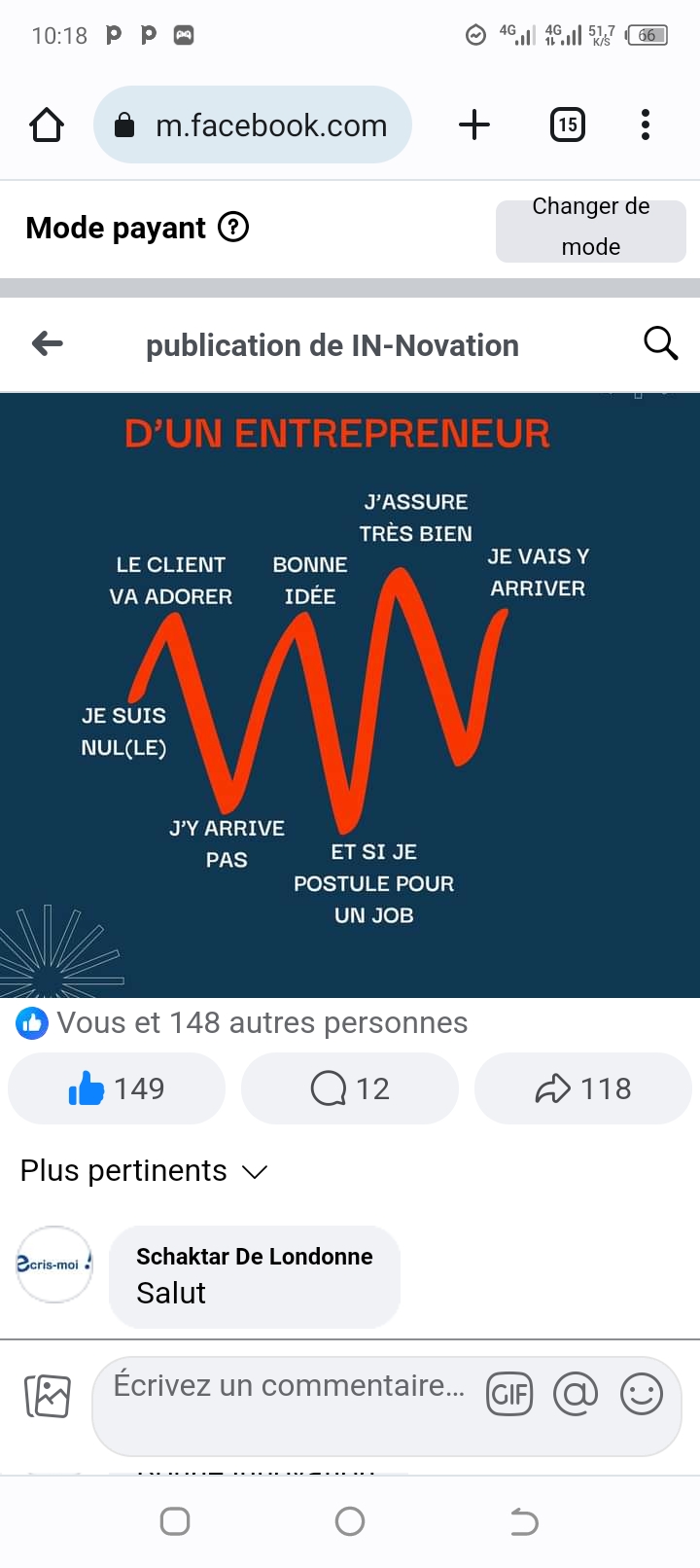Show the 15 open tabs
Image resolution: width=700 pixels, height=1568 pixels.
[568, 125]
